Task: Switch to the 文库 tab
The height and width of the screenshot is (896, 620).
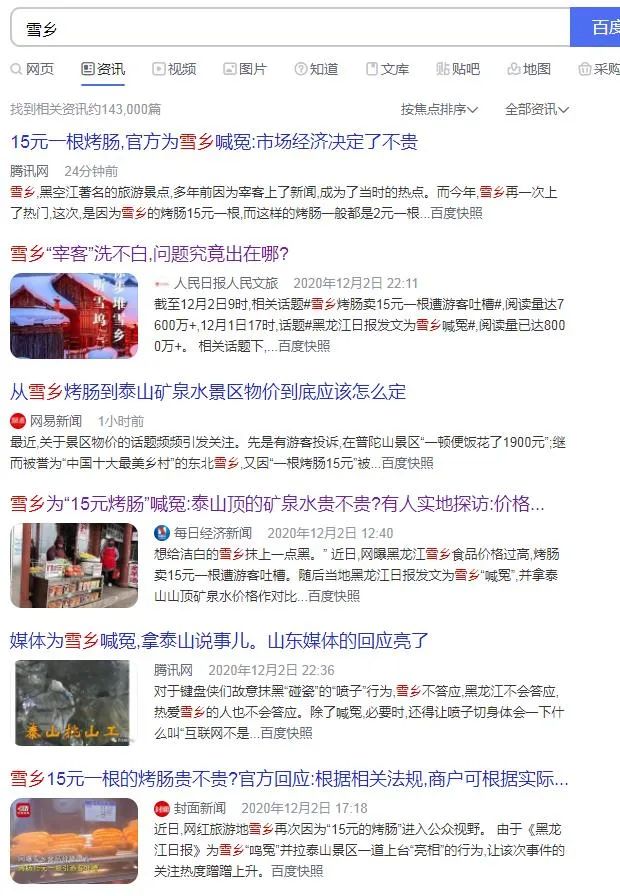Action: point(387,69)
